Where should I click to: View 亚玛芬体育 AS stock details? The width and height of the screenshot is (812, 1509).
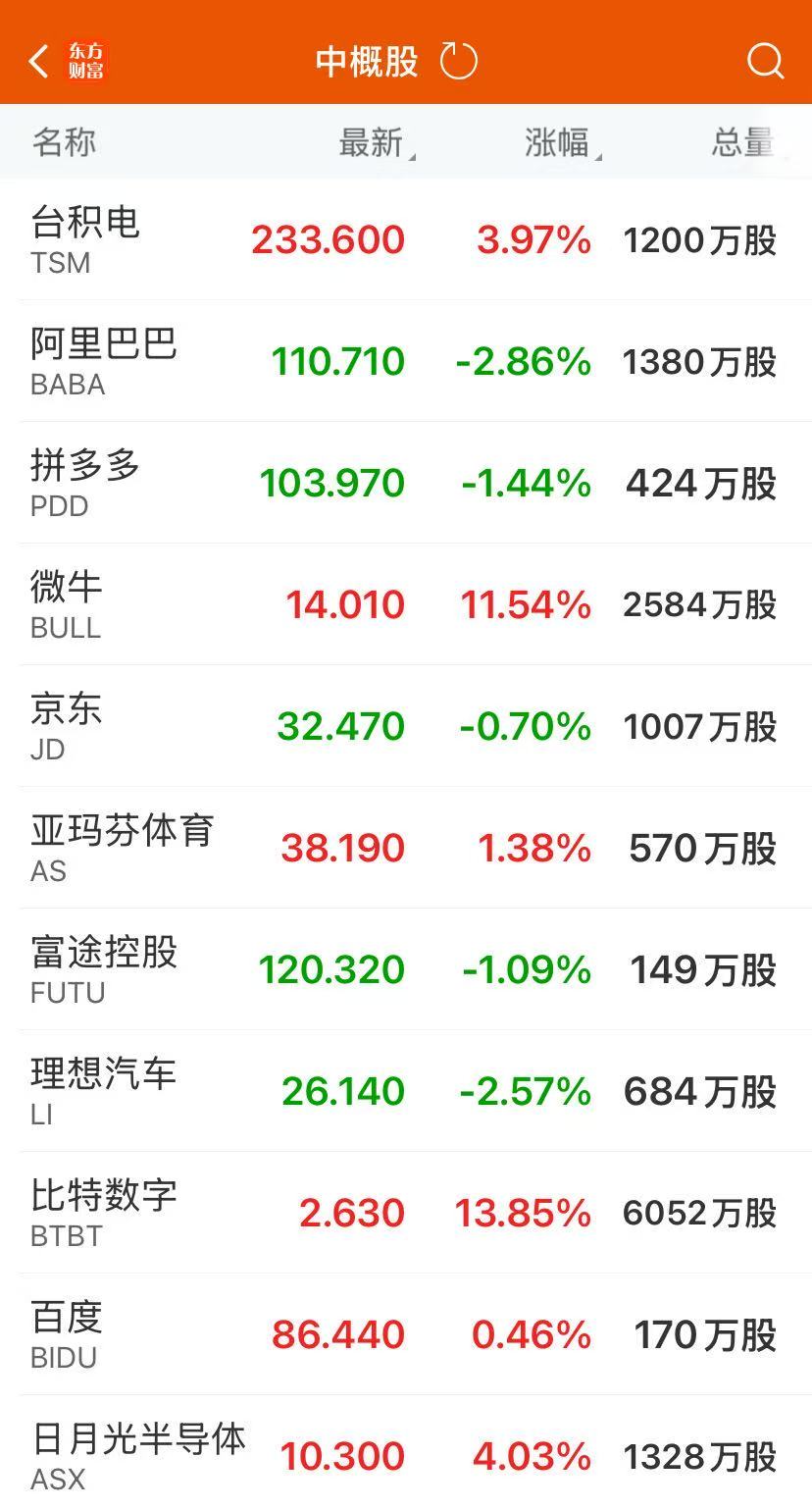click(x=406, y=848)
